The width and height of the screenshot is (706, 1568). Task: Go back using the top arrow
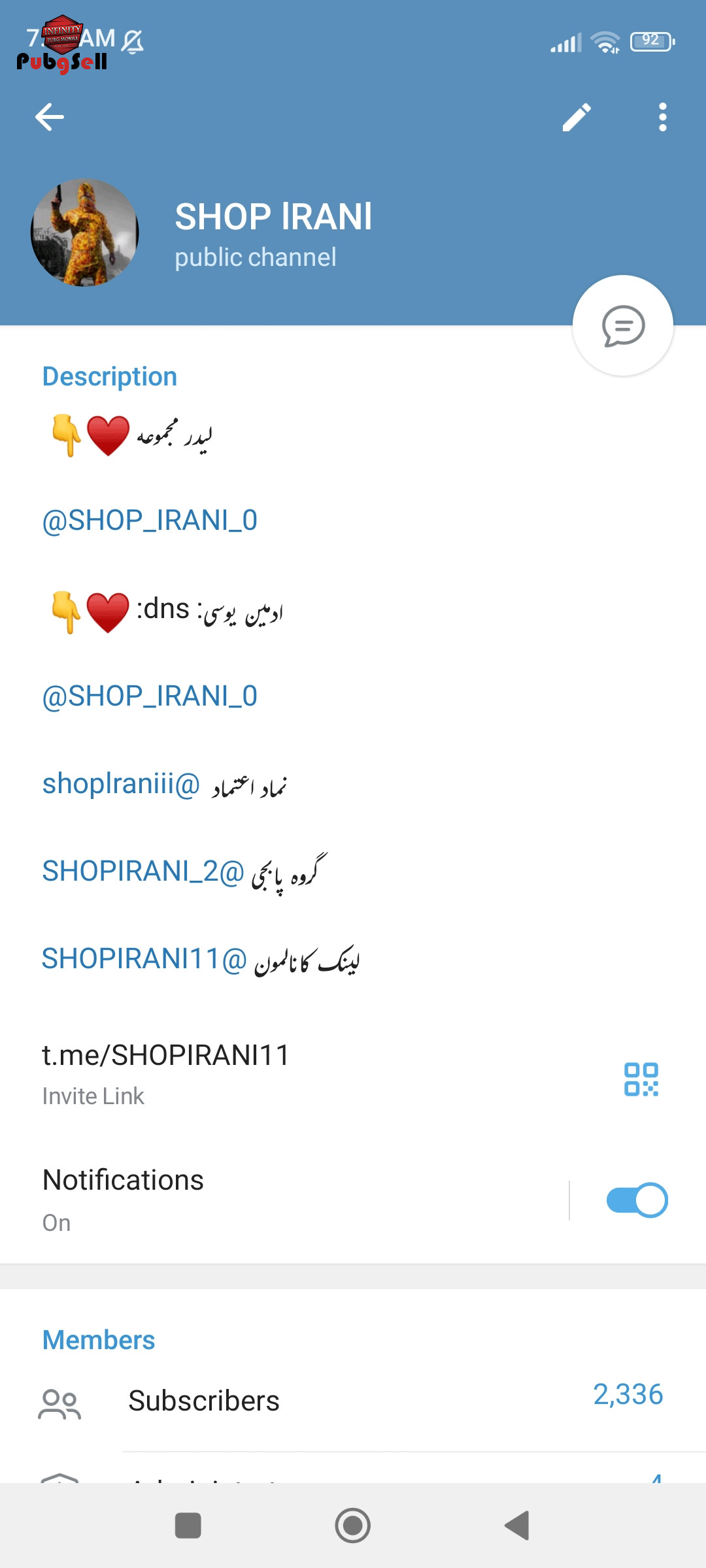(x=50, y=118)
